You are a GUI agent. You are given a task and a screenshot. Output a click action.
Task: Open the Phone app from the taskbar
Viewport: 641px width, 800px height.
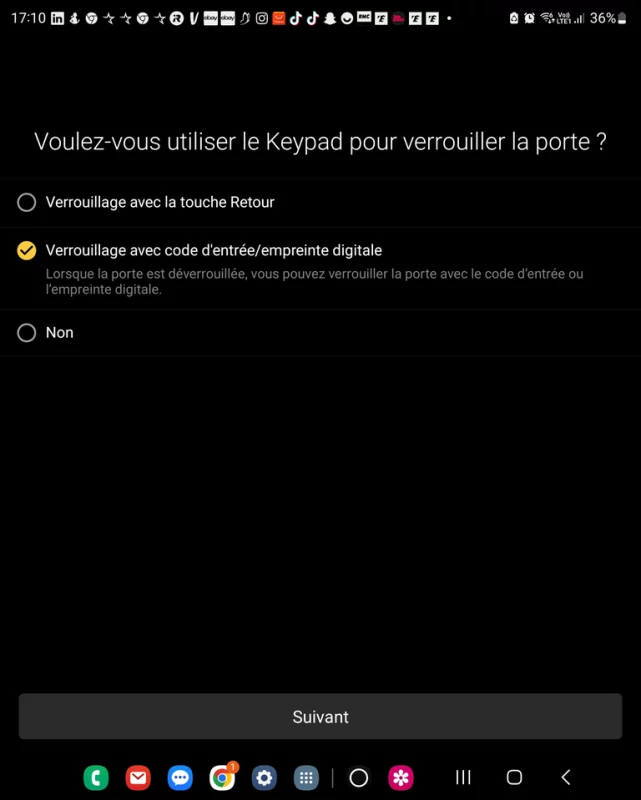click(96, 778)
